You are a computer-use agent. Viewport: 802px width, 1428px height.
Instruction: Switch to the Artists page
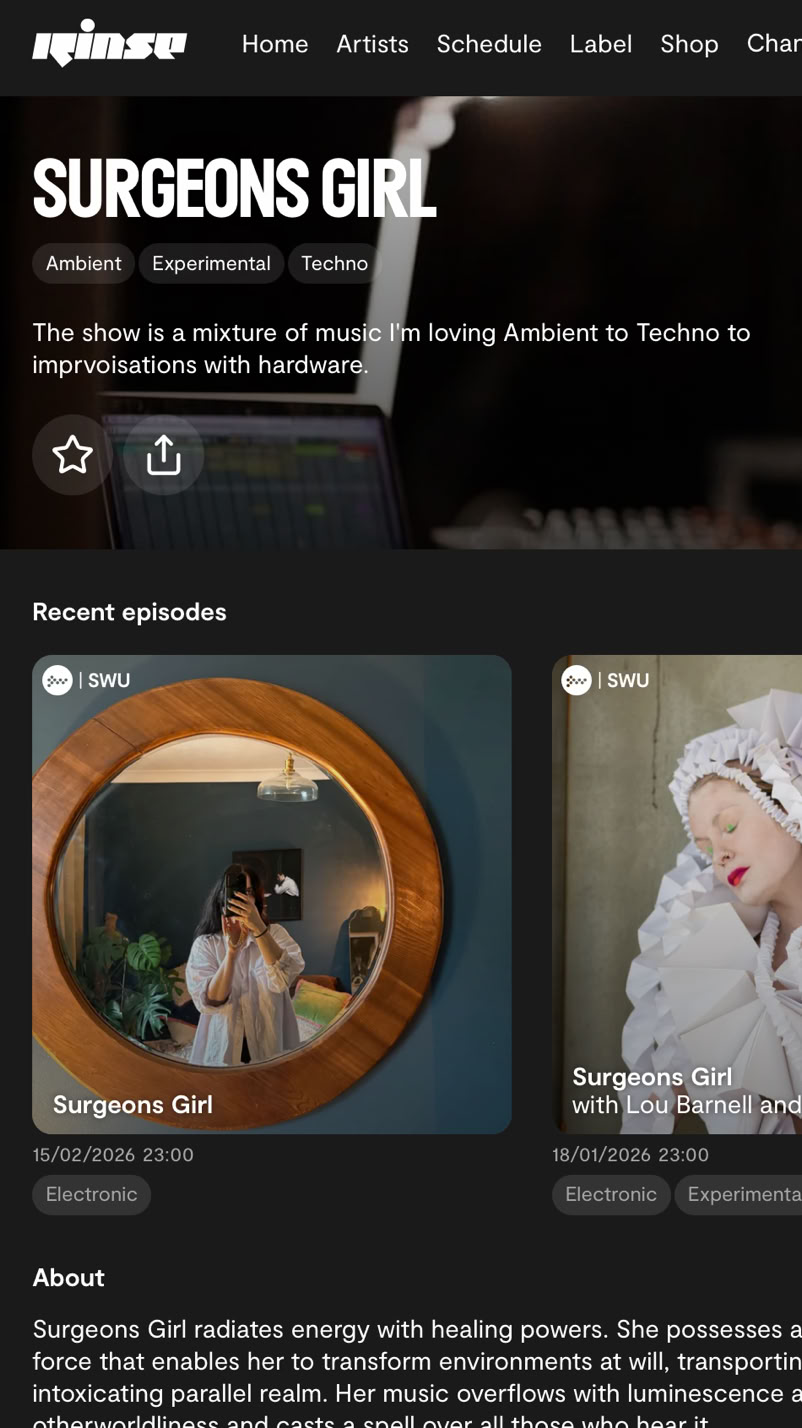[372, 44]
